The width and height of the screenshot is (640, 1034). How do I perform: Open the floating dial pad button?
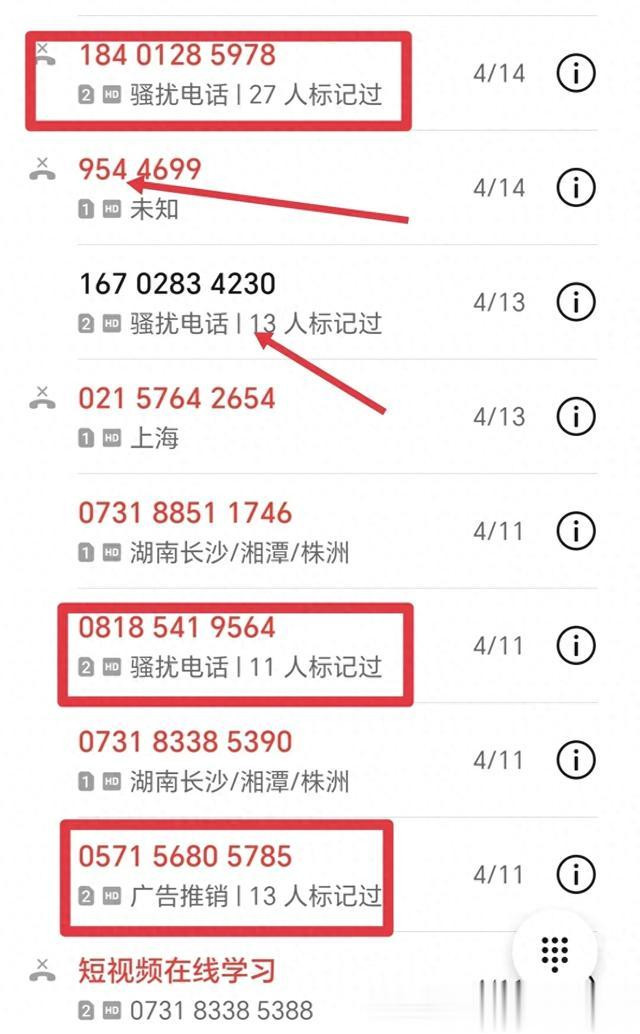pyautogui.click(x=555, y=953)
